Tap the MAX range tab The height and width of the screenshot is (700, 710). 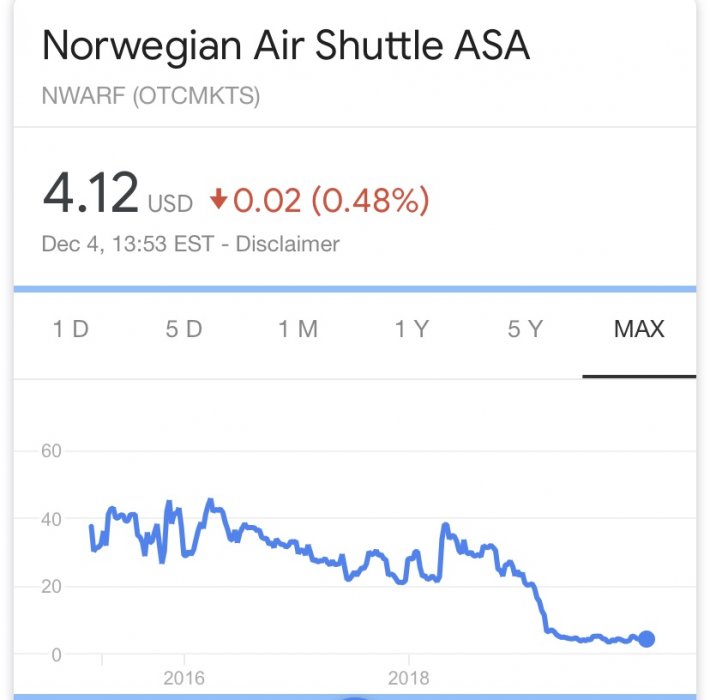639,330
